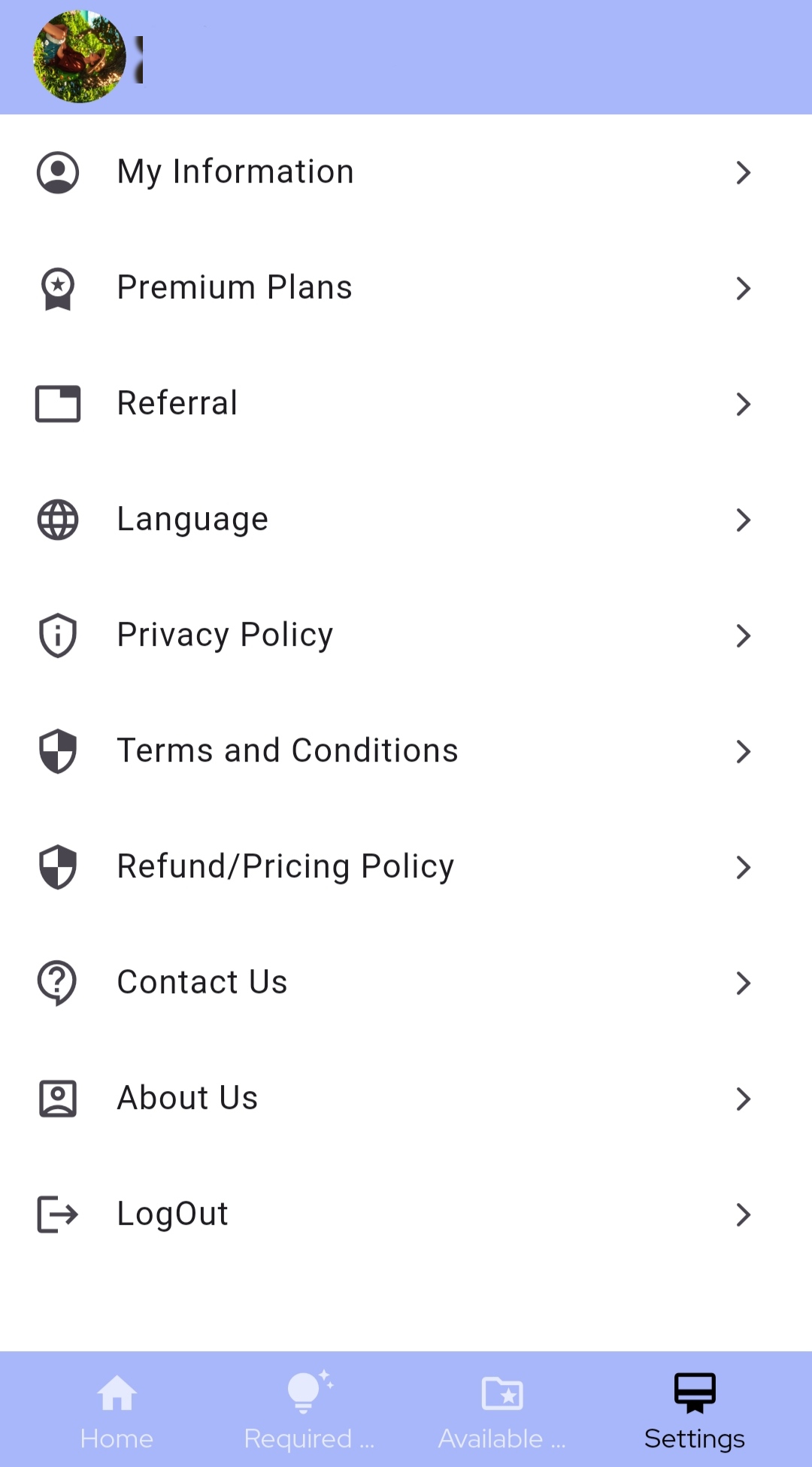Click the Premium Plans badge icon
Viewport: 812px width, 1467px height.
coord(57,288)
